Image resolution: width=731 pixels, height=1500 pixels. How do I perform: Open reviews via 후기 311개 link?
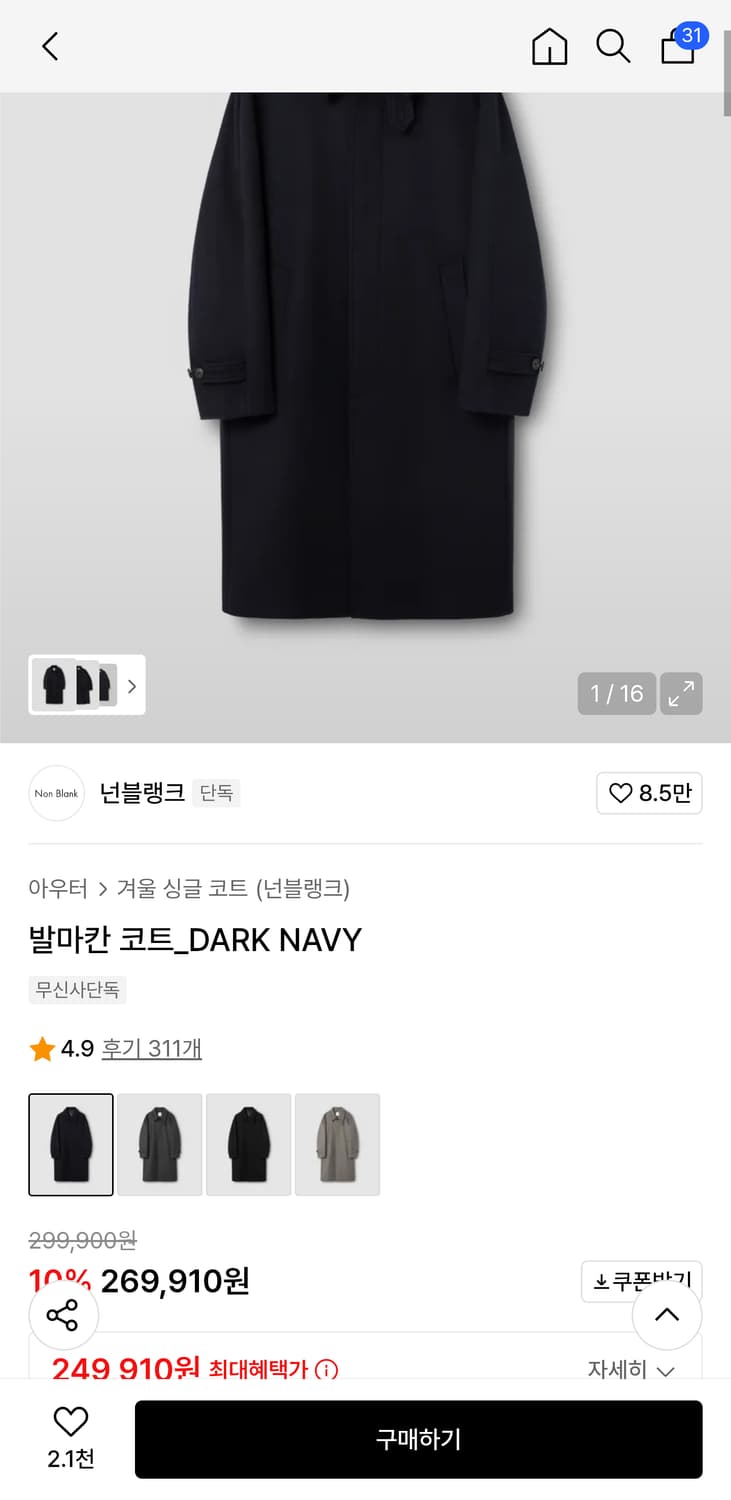(x=152, y=1048)
